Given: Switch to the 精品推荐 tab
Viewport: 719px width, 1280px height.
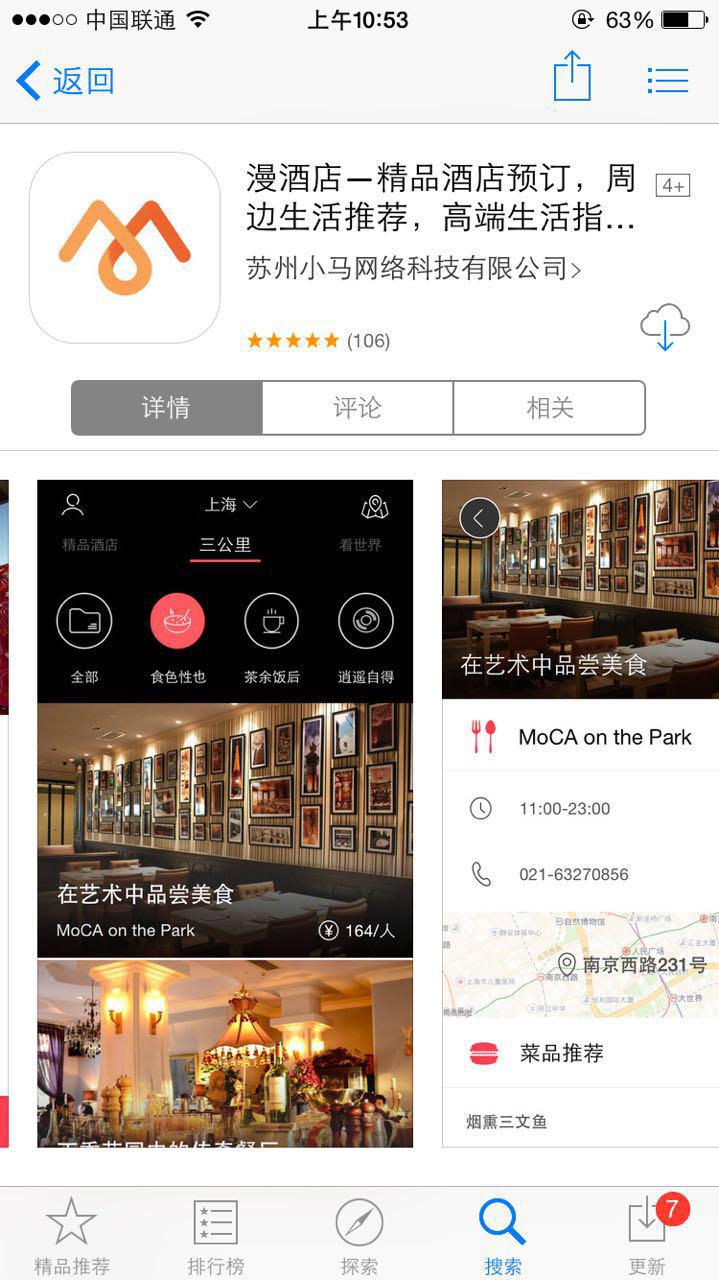Looking at the screenshot, I should click(x=72, y=1237).
